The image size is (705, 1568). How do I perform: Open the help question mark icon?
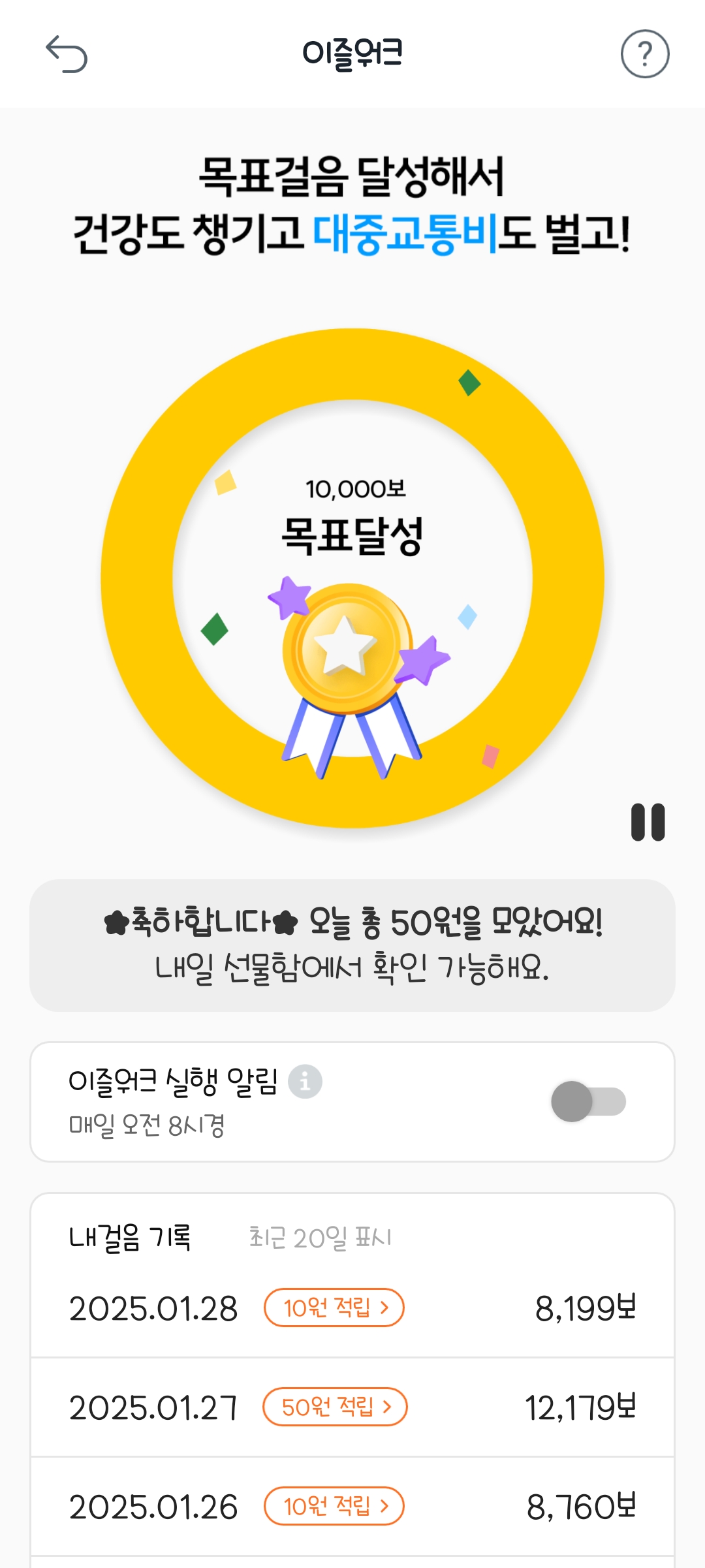[644, 54]
